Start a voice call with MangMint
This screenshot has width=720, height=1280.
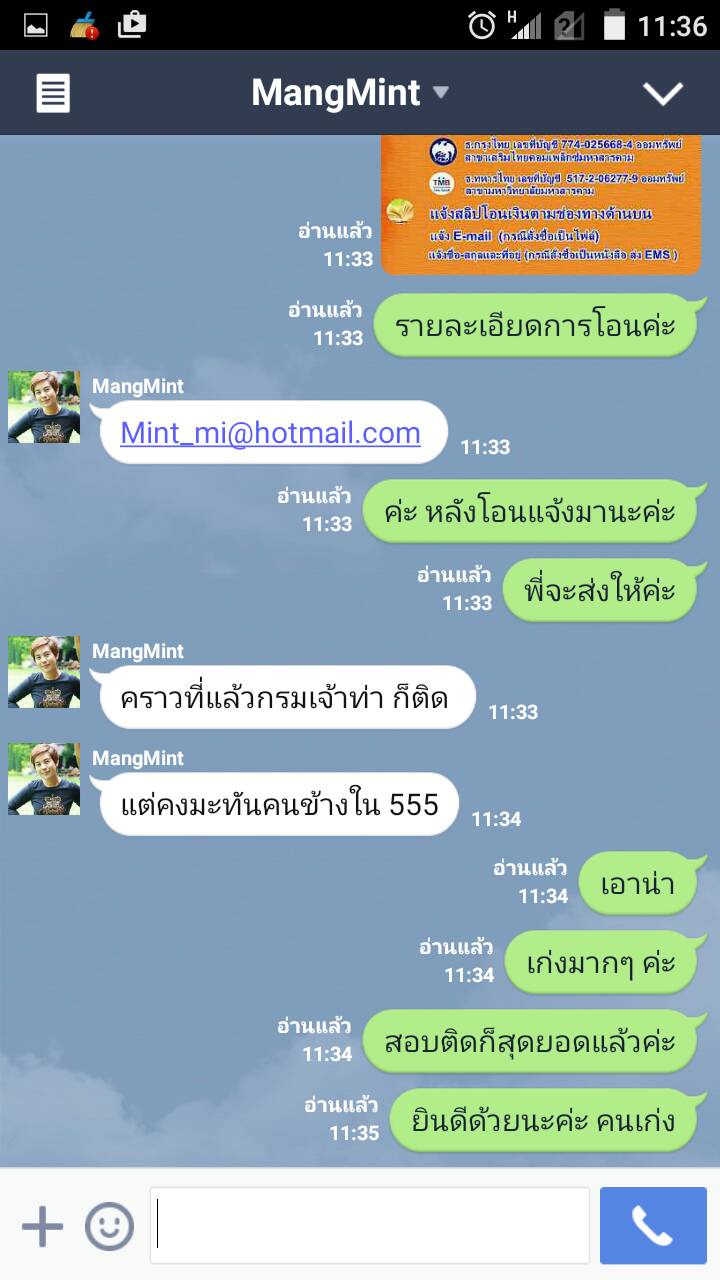653,1226
